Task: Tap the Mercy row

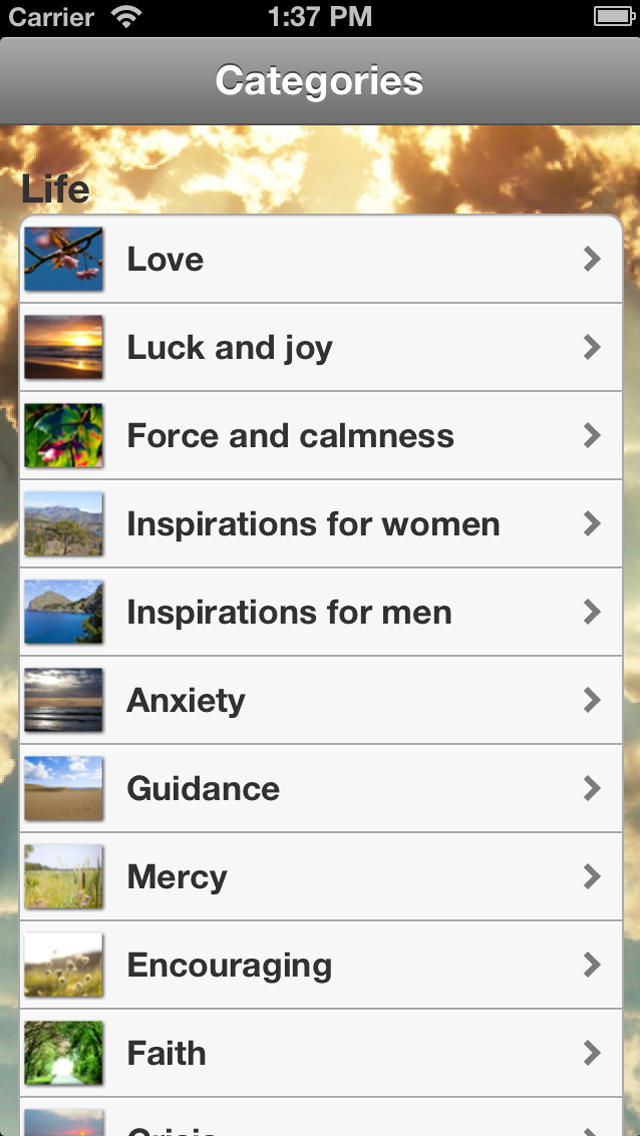Action: tap(320, 877)
